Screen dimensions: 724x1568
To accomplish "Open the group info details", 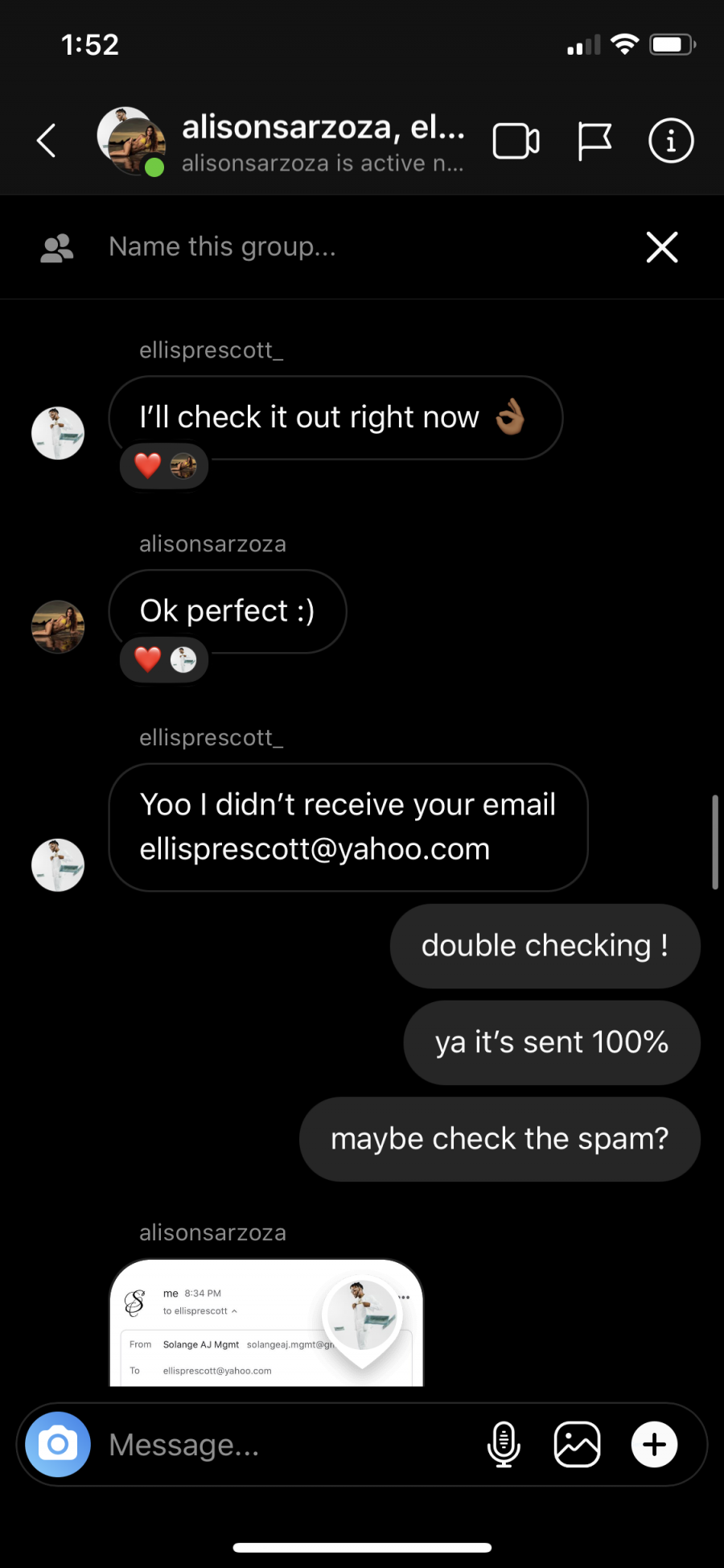I will coord(671,141).
